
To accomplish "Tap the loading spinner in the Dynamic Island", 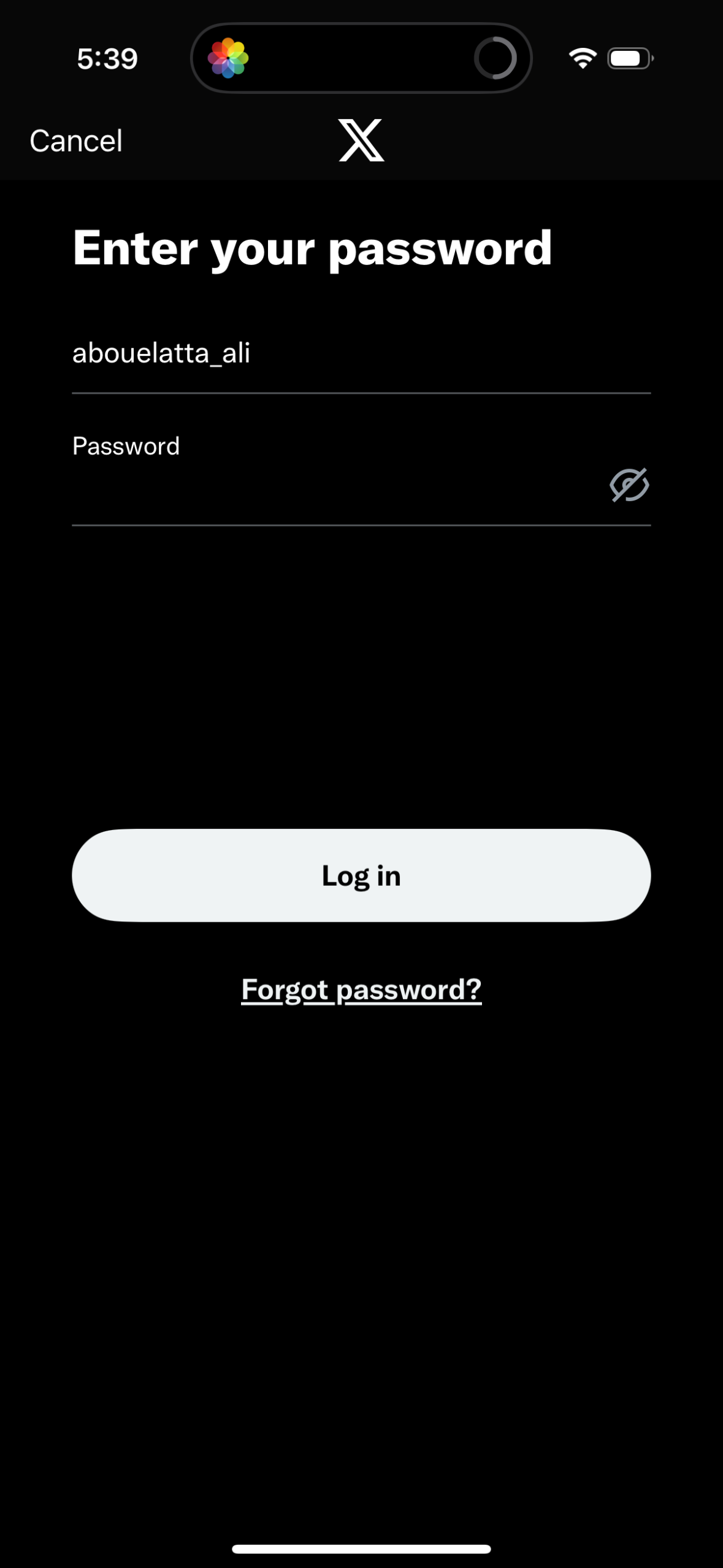I will (x=496, y=57).
